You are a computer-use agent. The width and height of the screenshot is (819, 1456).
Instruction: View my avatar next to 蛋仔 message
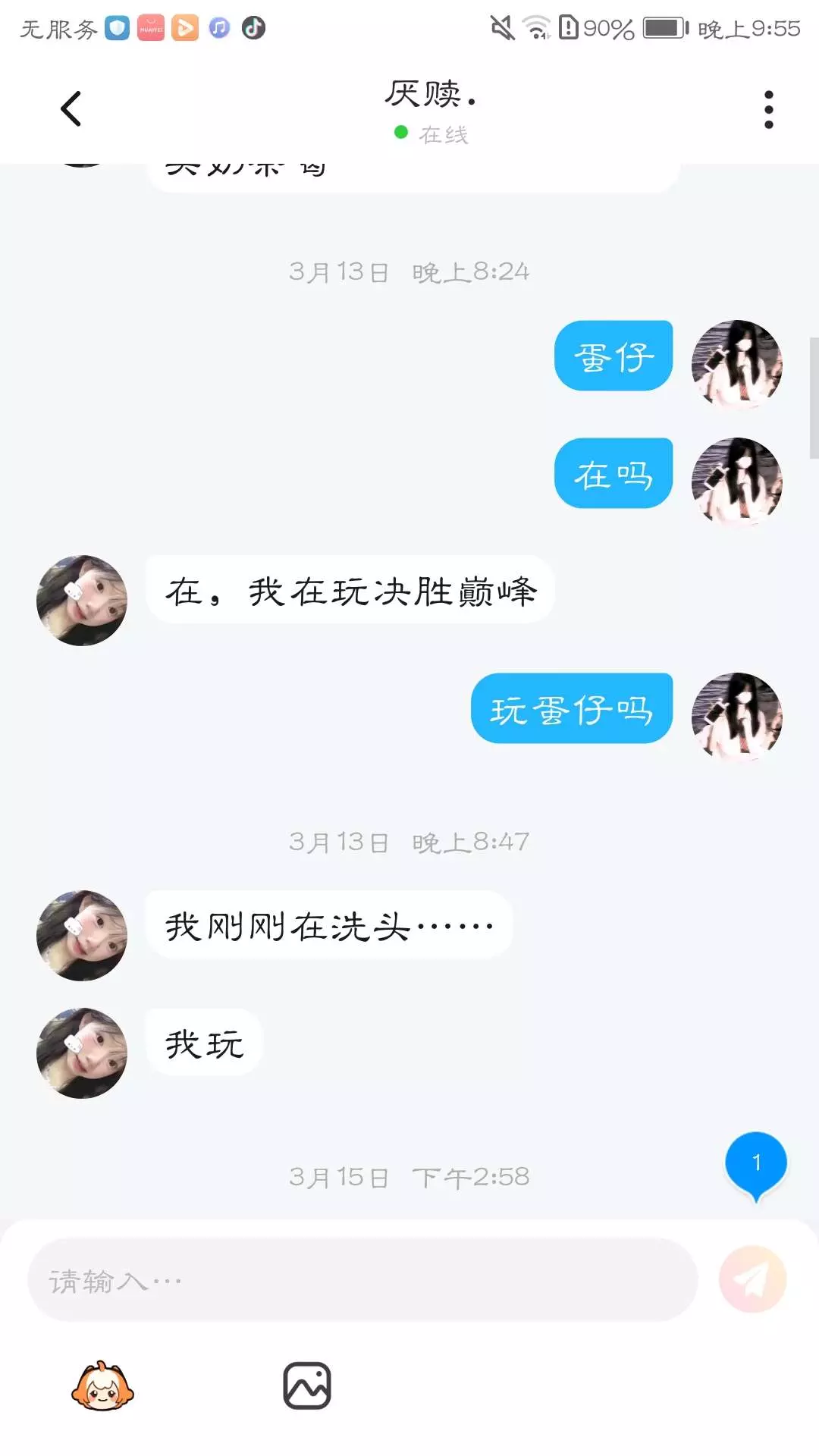736,365
